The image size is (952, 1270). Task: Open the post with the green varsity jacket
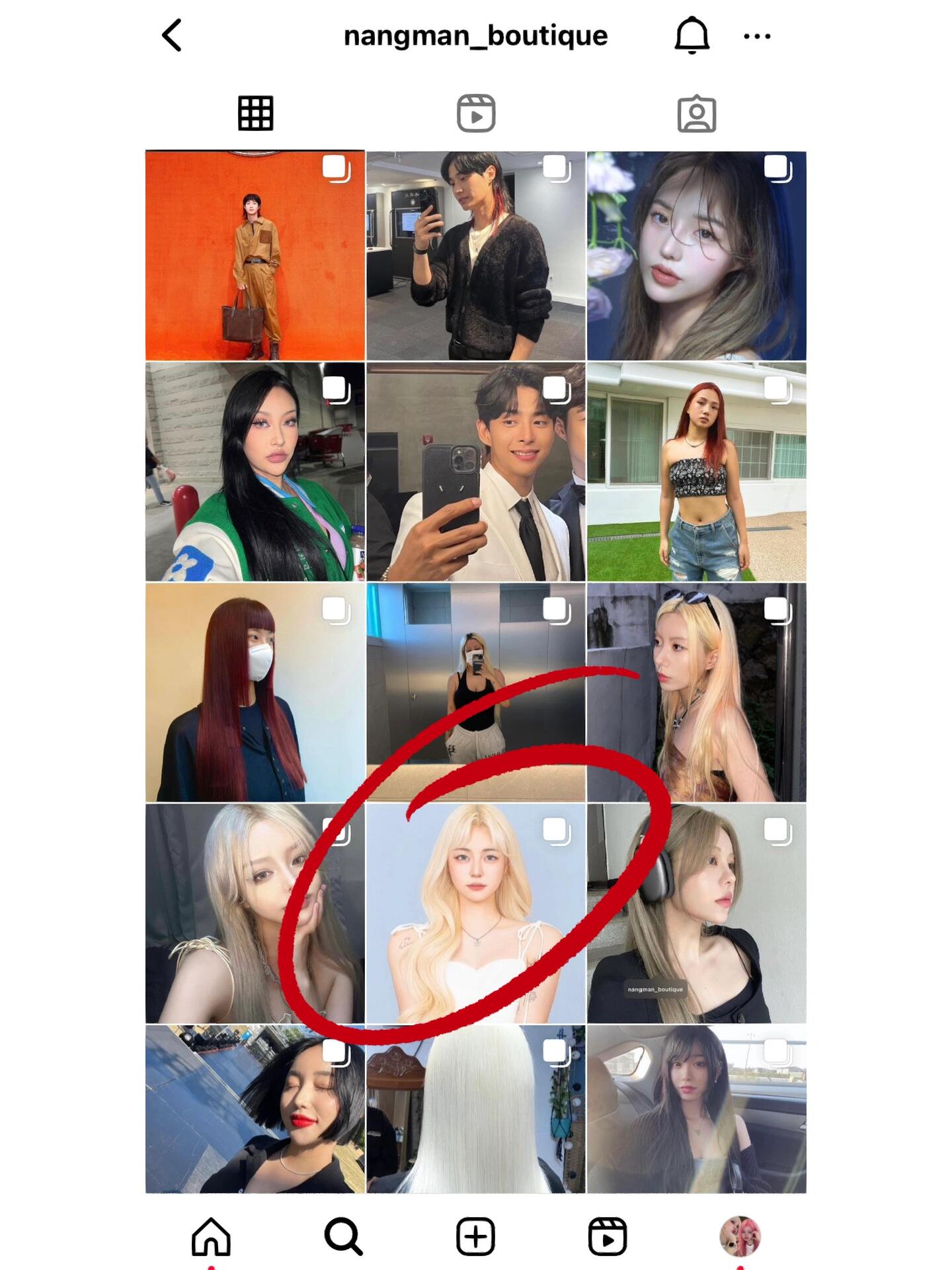coord(255,472)
